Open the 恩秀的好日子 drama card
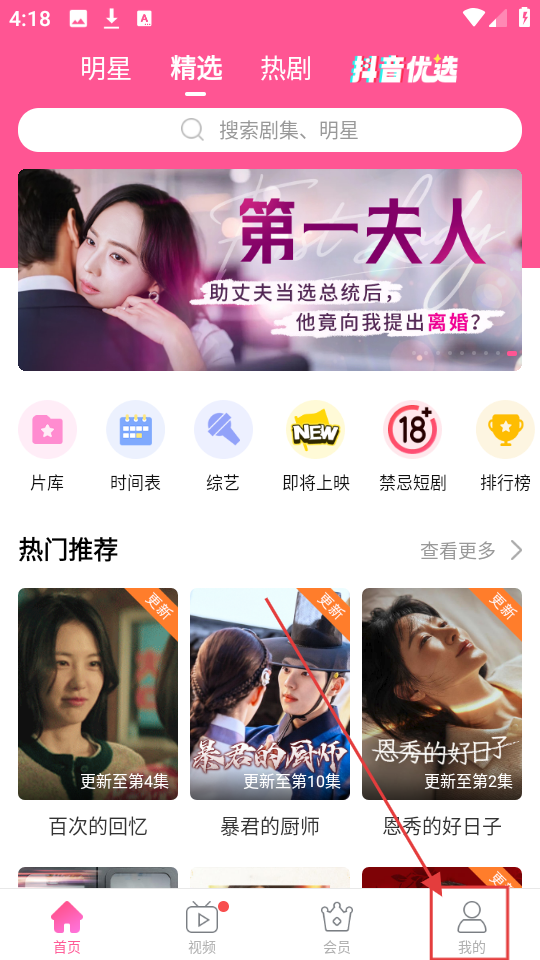The image size is (540, 960). click(x=442, y=713)
